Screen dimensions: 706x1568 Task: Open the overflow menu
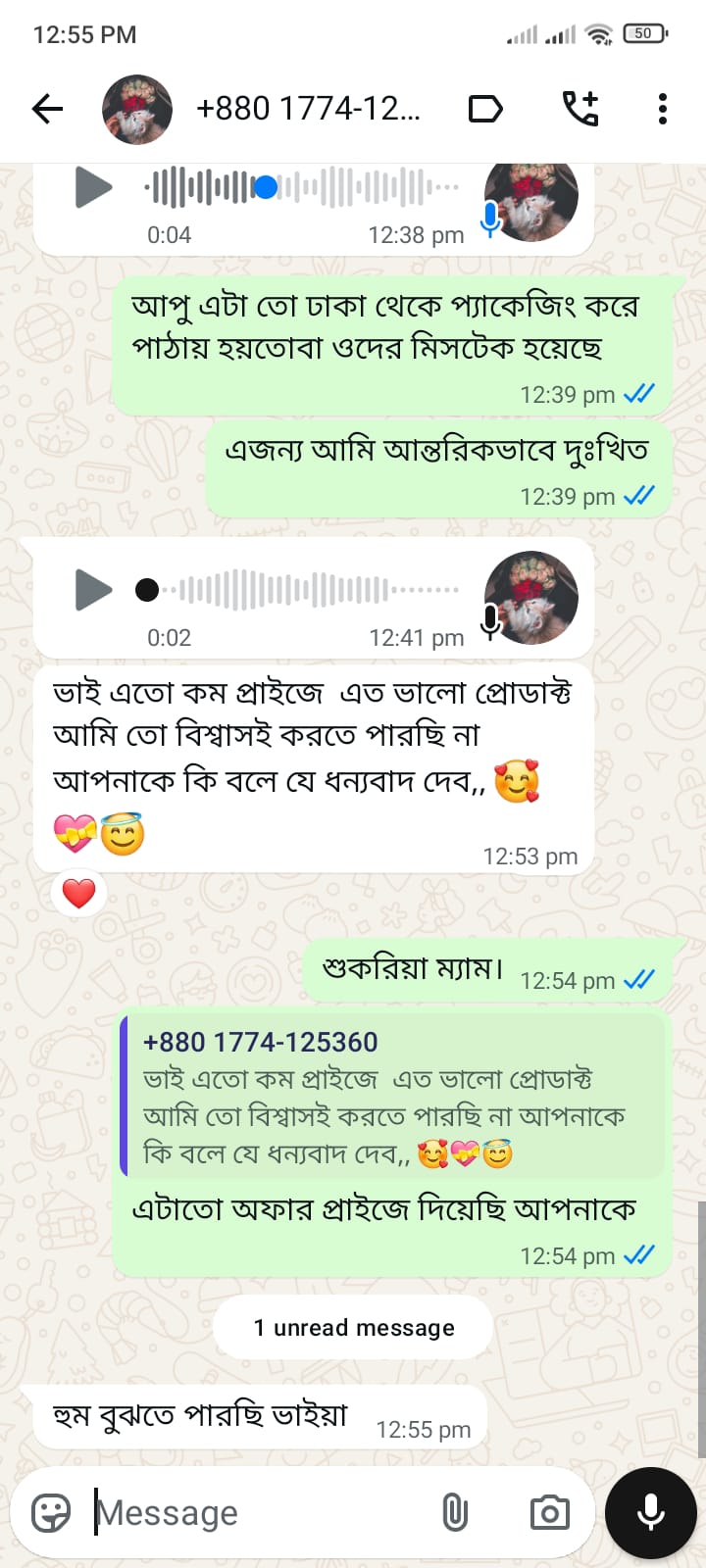[x=663, y=109]
